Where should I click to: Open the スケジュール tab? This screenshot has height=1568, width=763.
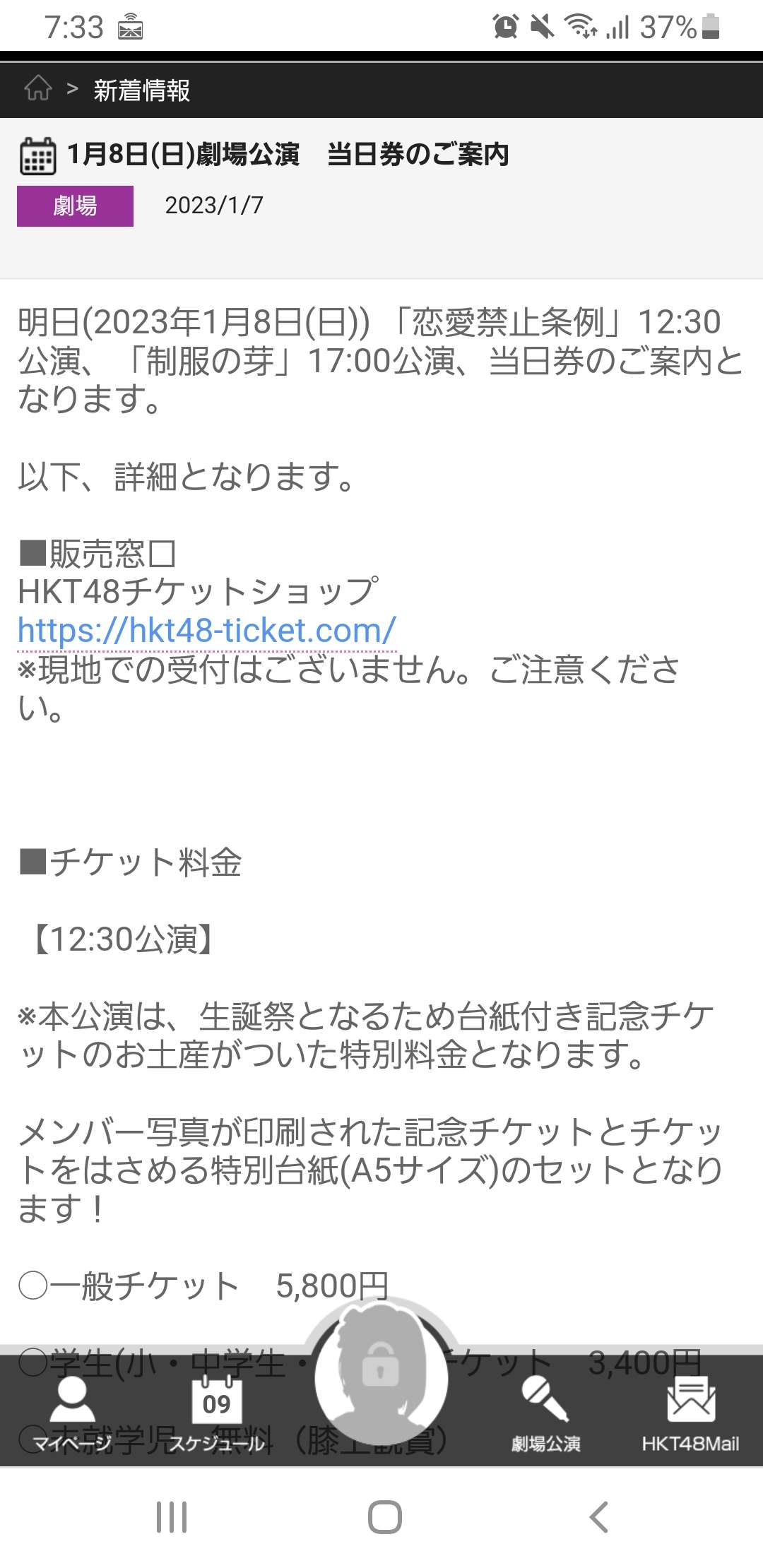coord(217,1413)
